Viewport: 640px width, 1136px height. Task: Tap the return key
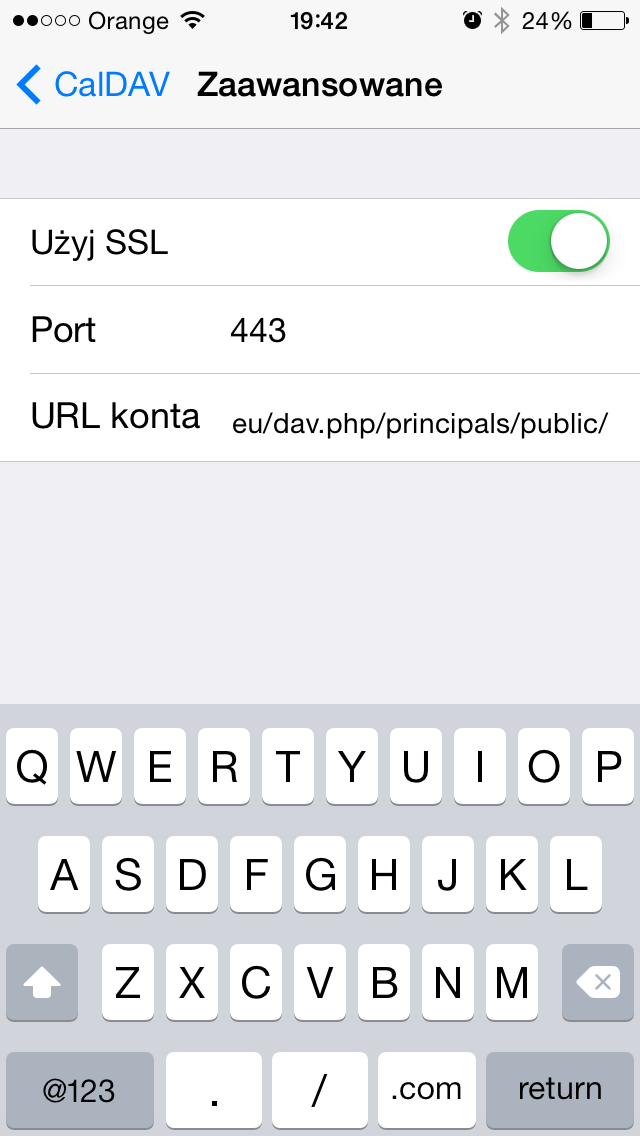(x=560, y=1089)
